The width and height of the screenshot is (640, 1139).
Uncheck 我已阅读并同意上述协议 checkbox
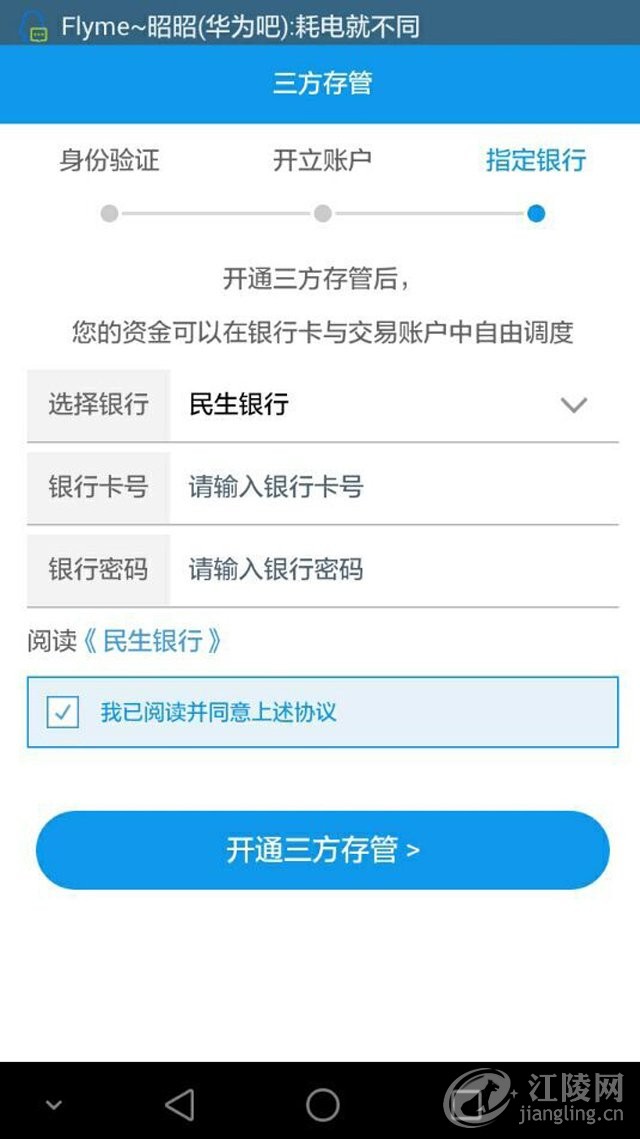[63, 712]
